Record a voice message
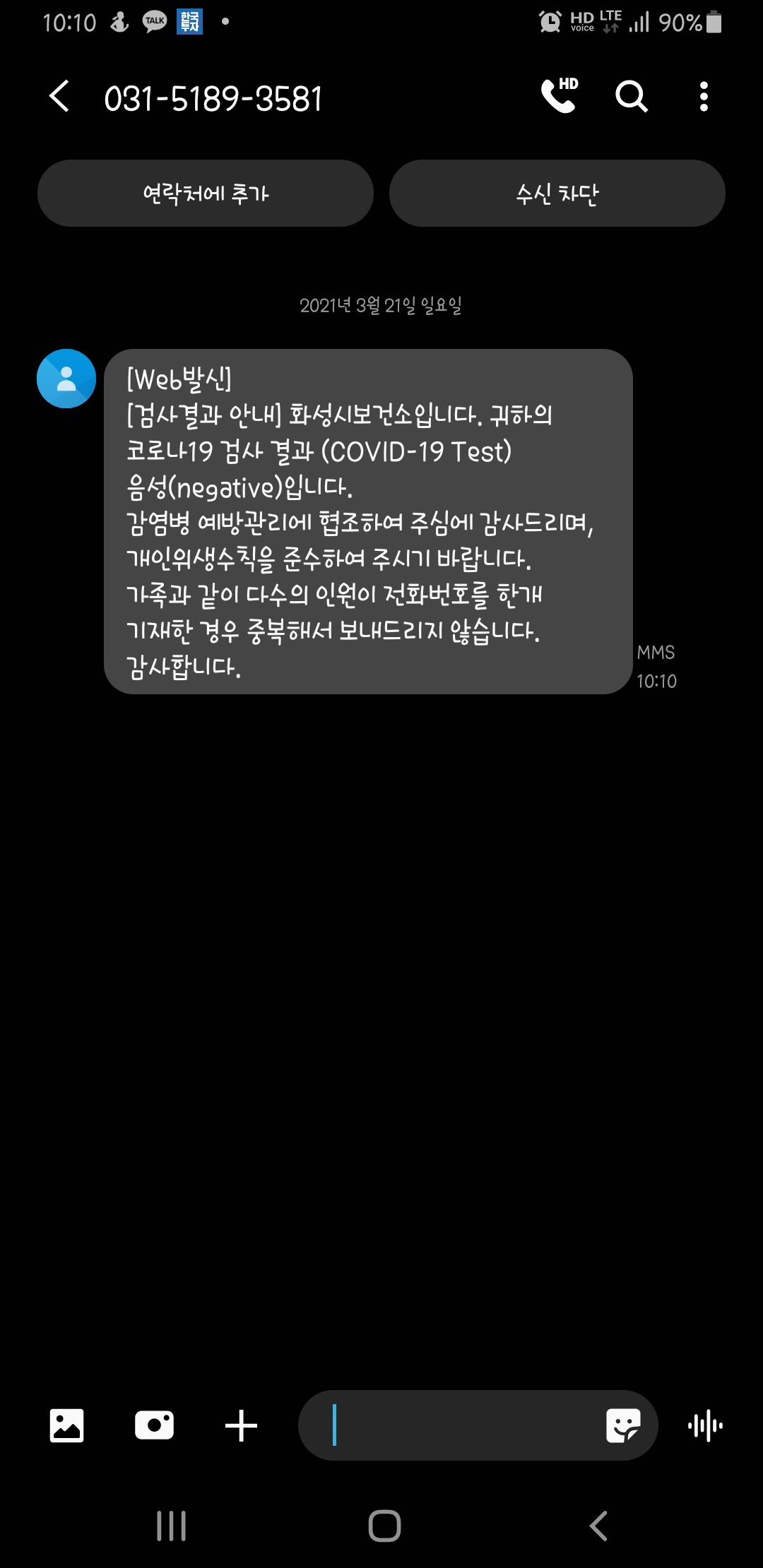This screenshot has height=1568, width=763. pos(705,1425)
